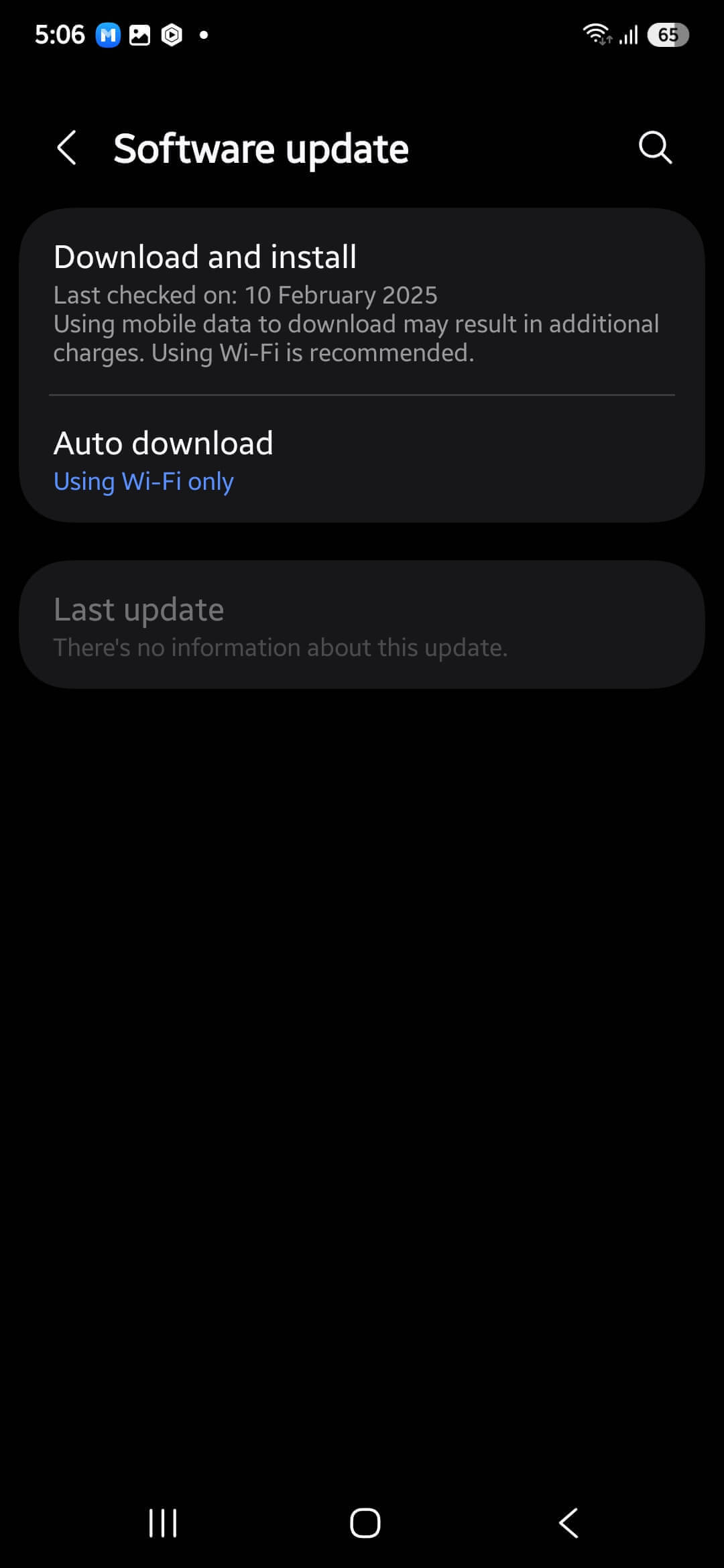
Task: Open Auto download setting
Action: tap(362, 460)
